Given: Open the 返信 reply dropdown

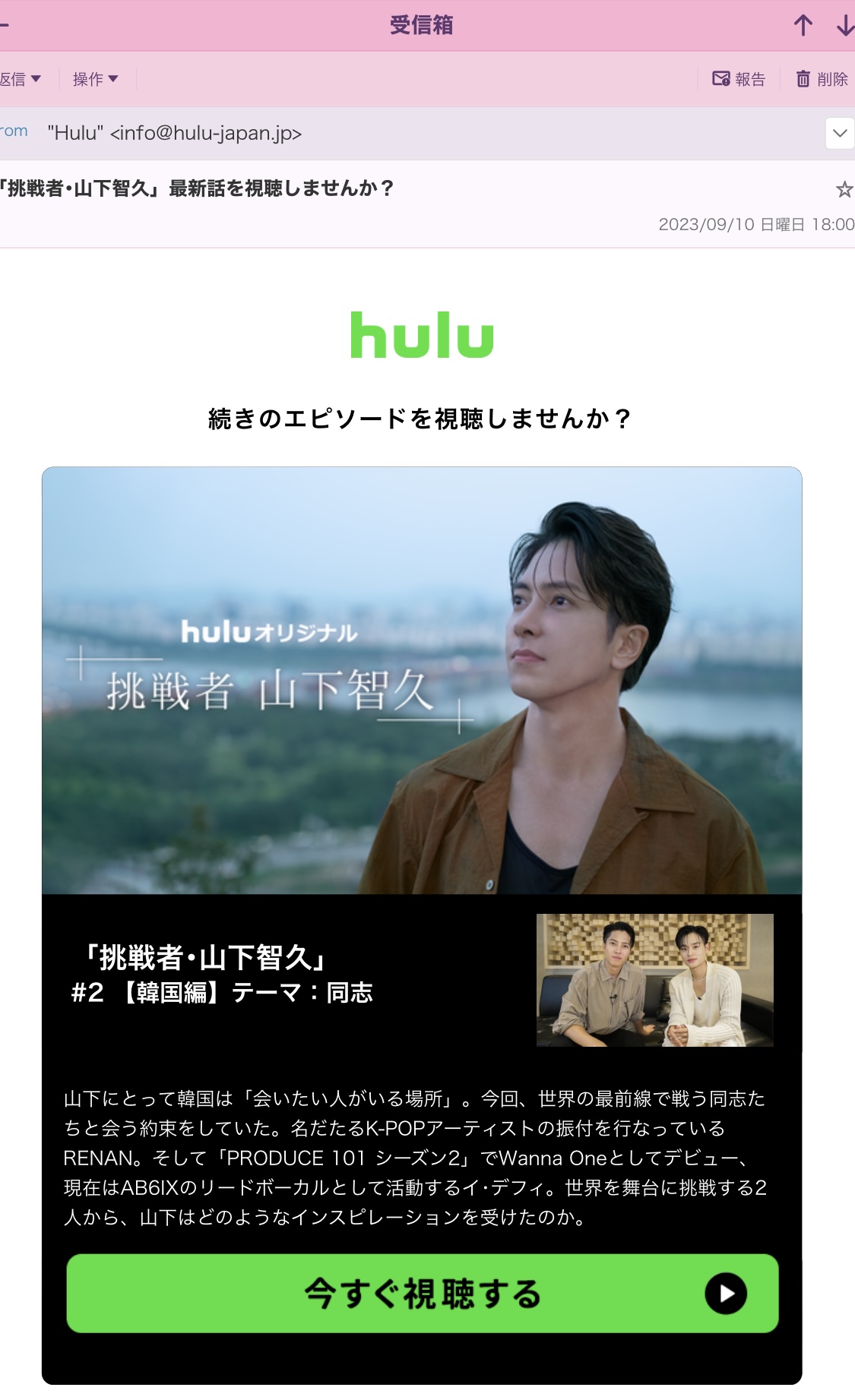Looking at the screenshot, I should click(x=21, y=79).
